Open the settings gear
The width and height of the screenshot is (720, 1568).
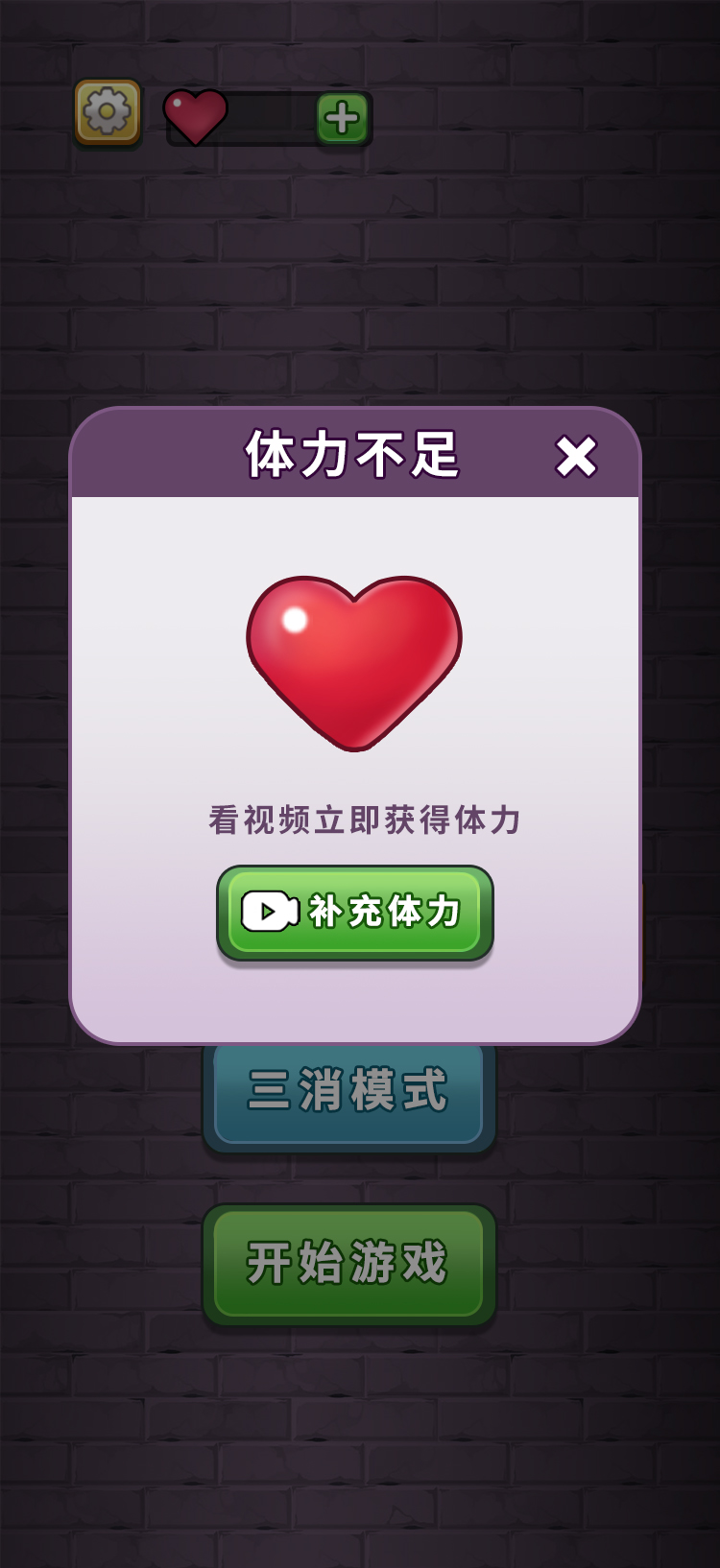pos(108,112)
